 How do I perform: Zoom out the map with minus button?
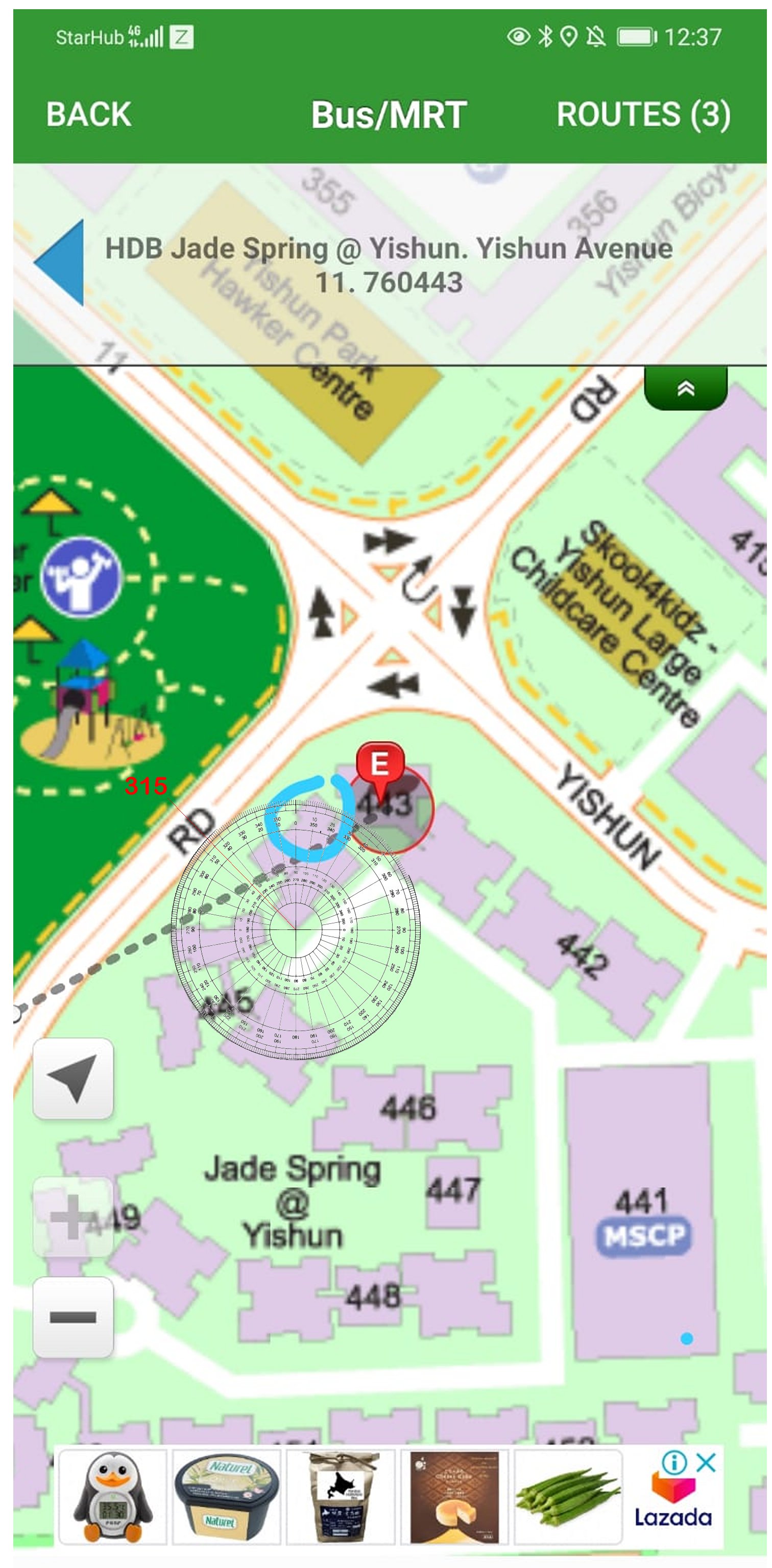[x=73, y=1317]
